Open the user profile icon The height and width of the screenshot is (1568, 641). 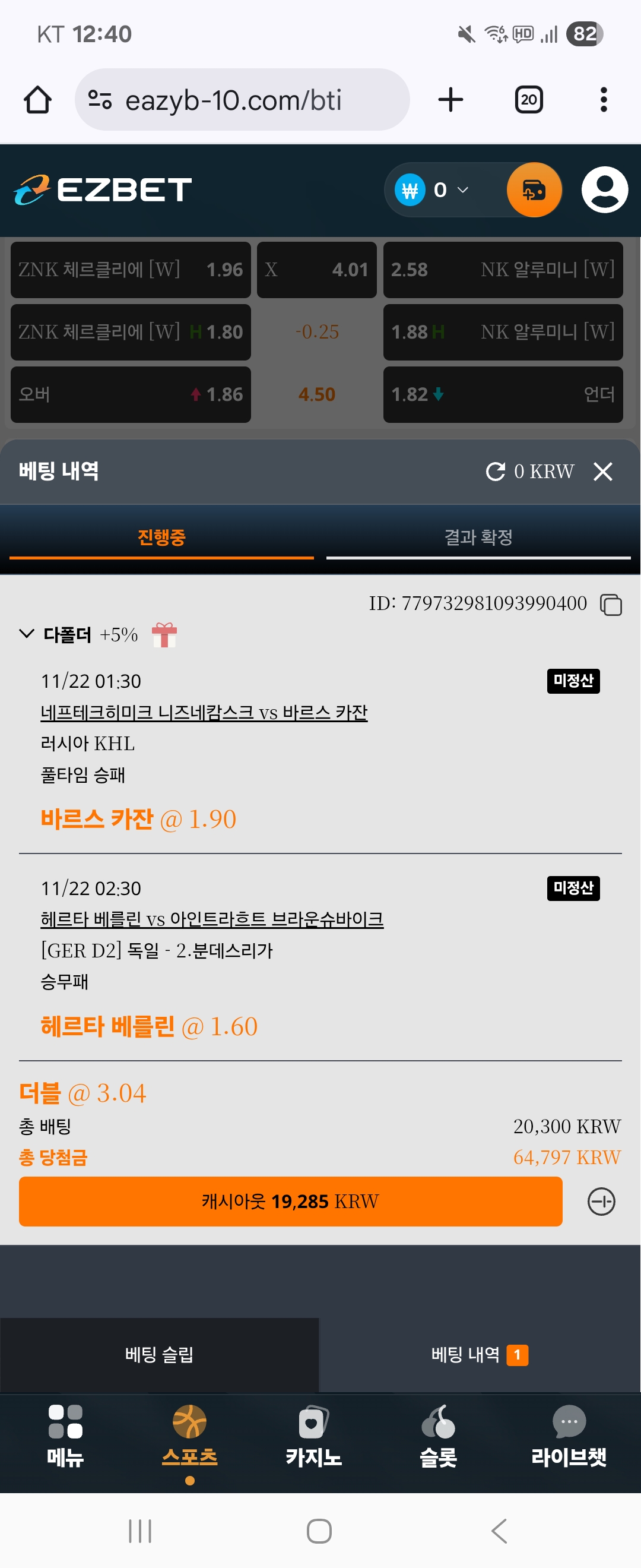point(604,190)
